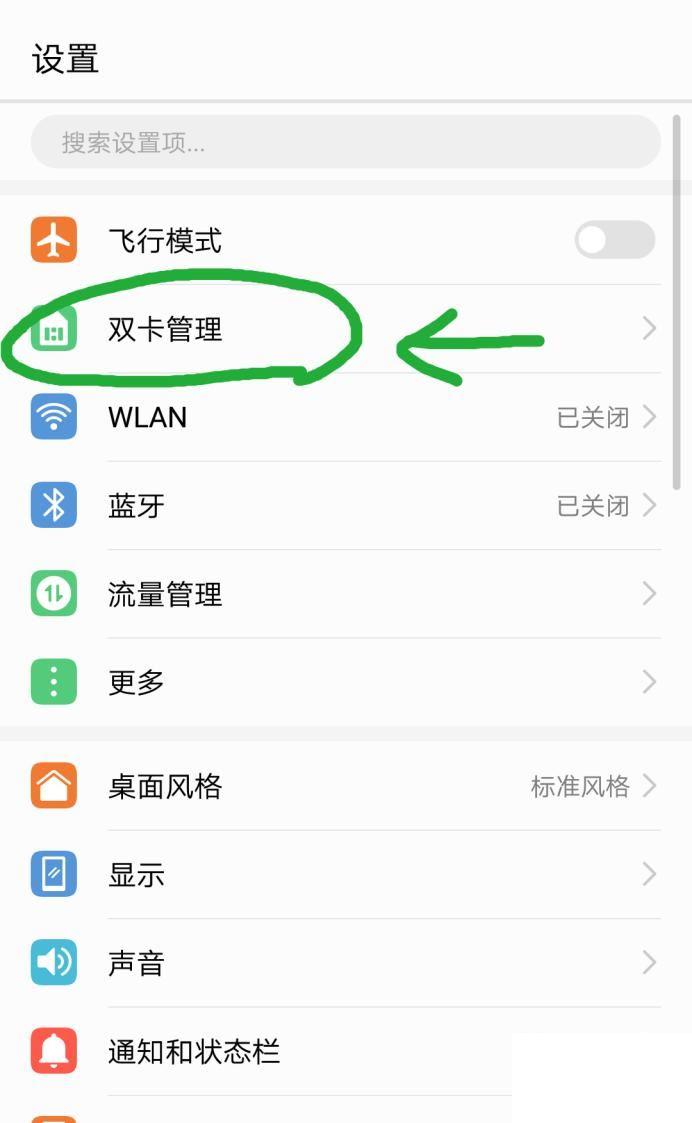Tap the 搜索设置项 search box
Image resolution: width=692 pixels, height=1123 pixels.
[x=345, y=142]
